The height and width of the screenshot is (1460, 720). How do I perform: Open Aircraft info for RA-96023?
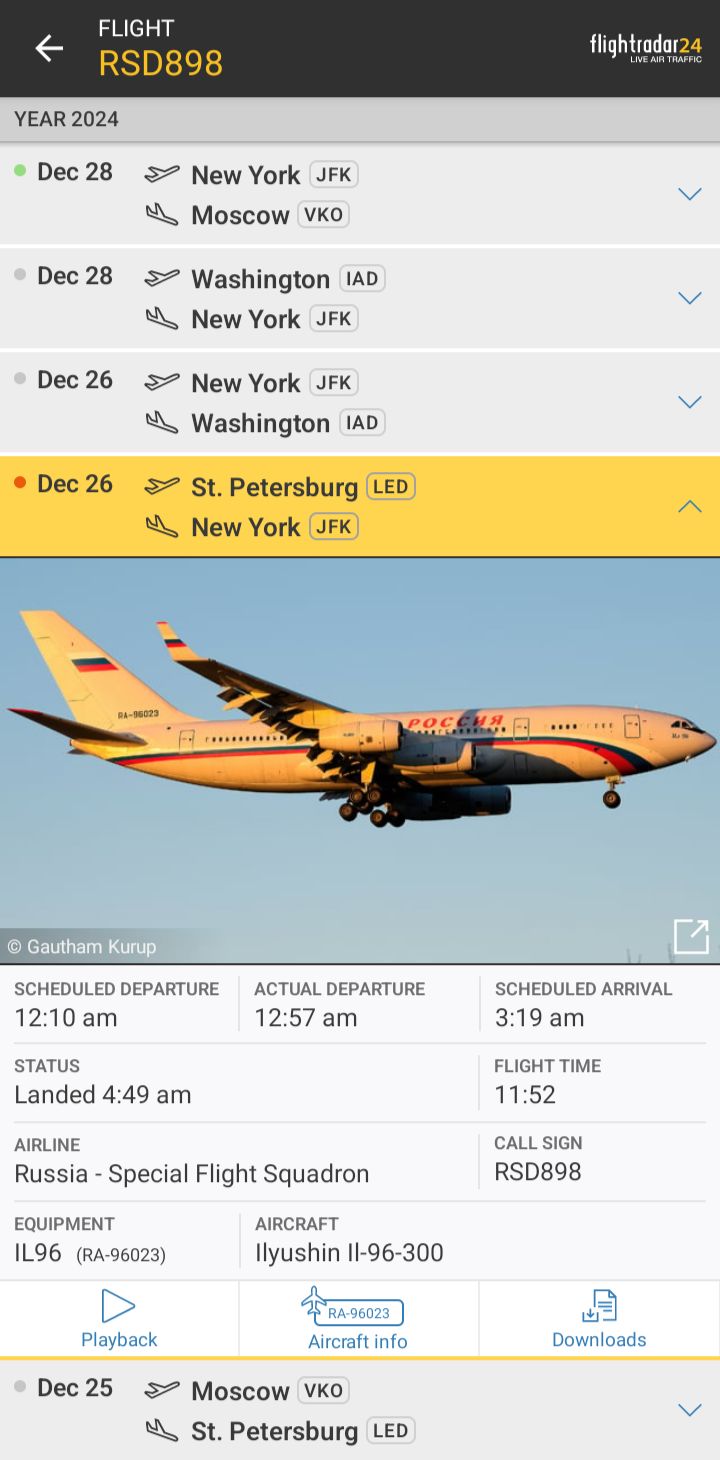point(358,1319)
